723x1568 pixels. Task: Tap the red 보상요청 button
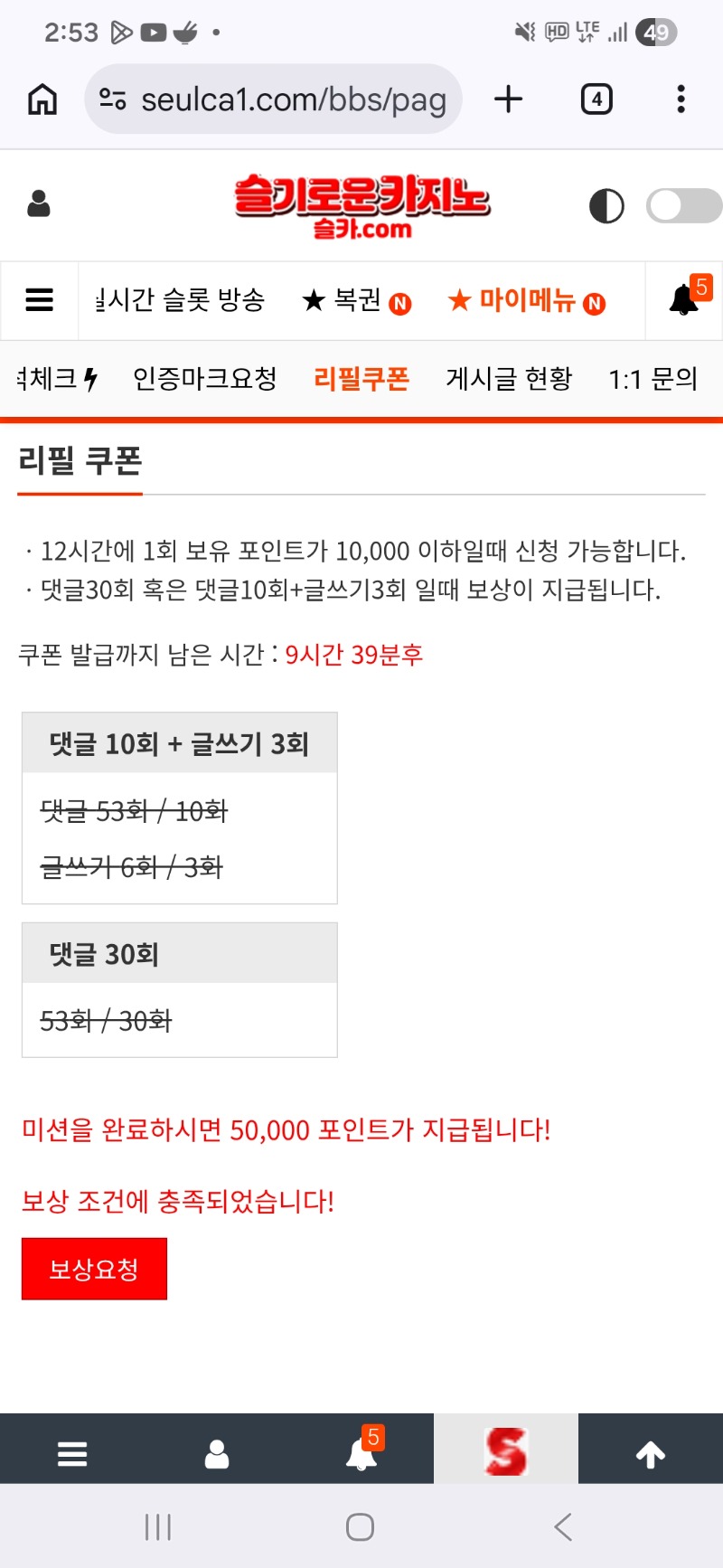(94, 1269)
